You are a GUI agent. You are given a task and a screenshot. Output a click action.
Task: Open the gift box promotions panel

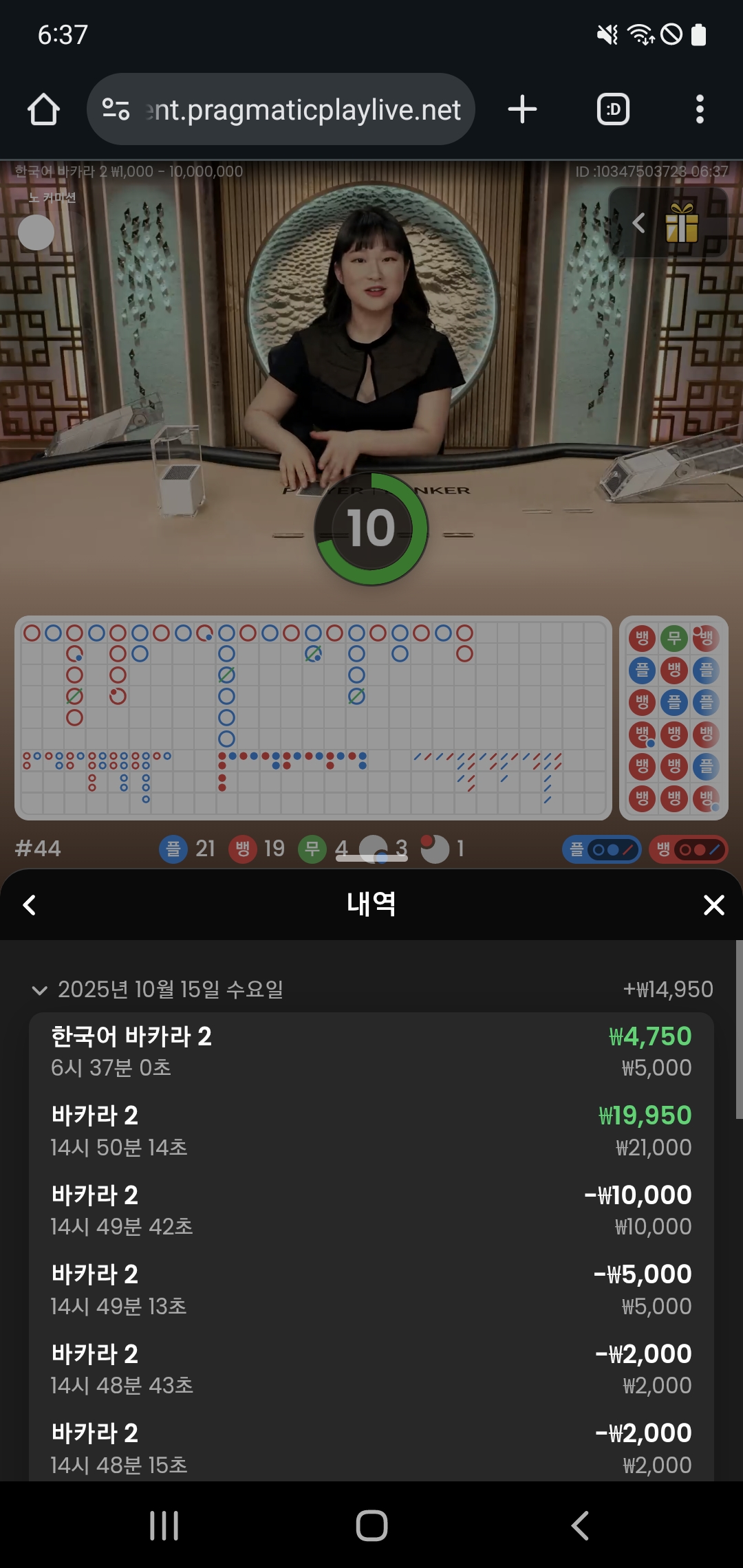click(x=681, y=223)
